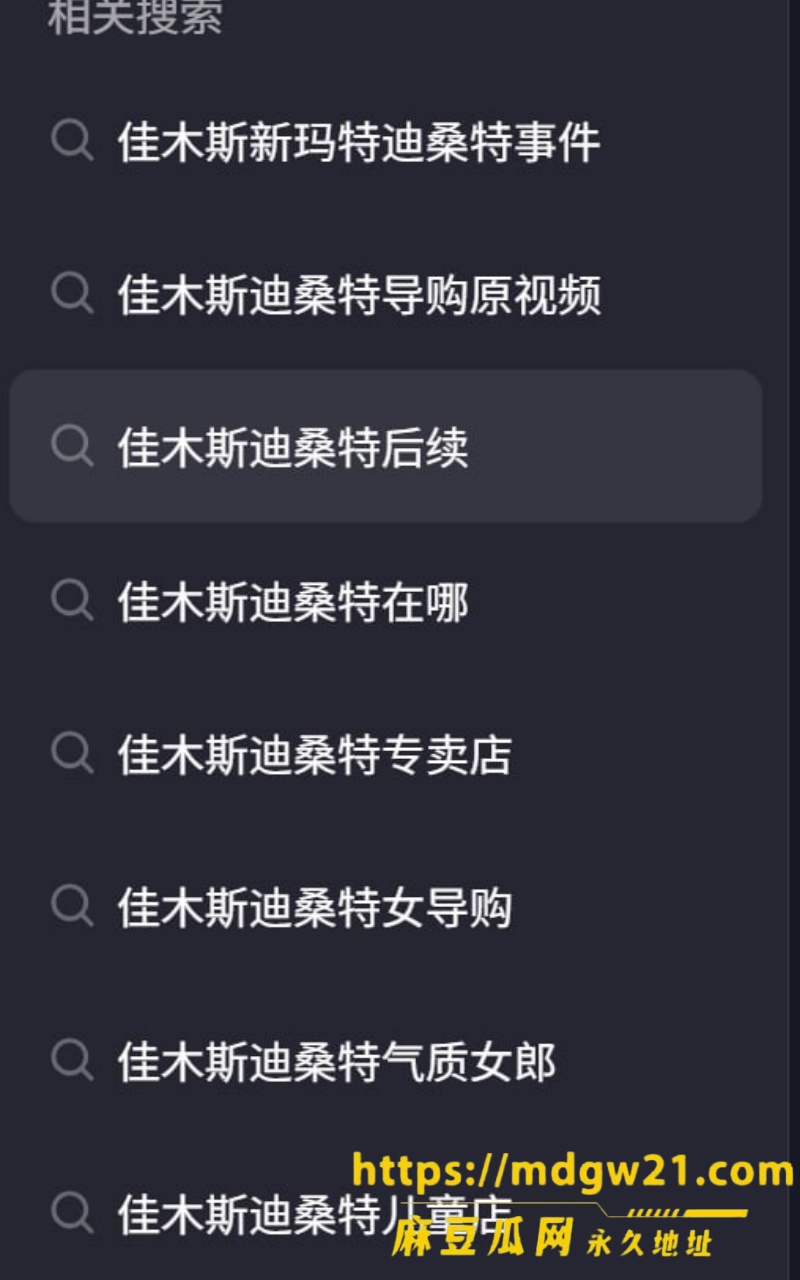This screenshot has height=1280, width=800.
Task: Choose the suggestion 佳木斯迪桑特女导购
Action: (x=386, y=906)
